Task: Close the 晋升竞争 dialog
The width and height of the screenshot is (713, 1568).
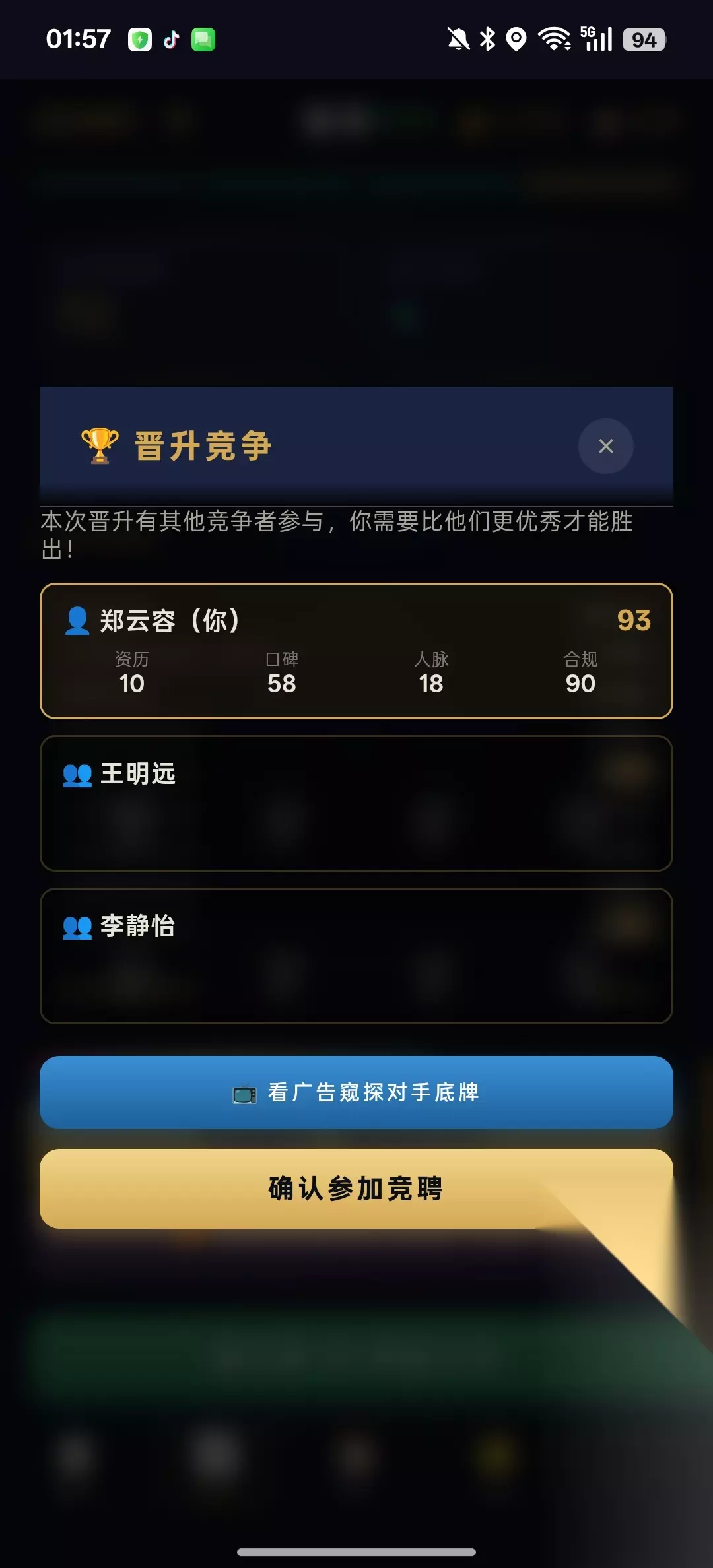Action: click(605, 446)
